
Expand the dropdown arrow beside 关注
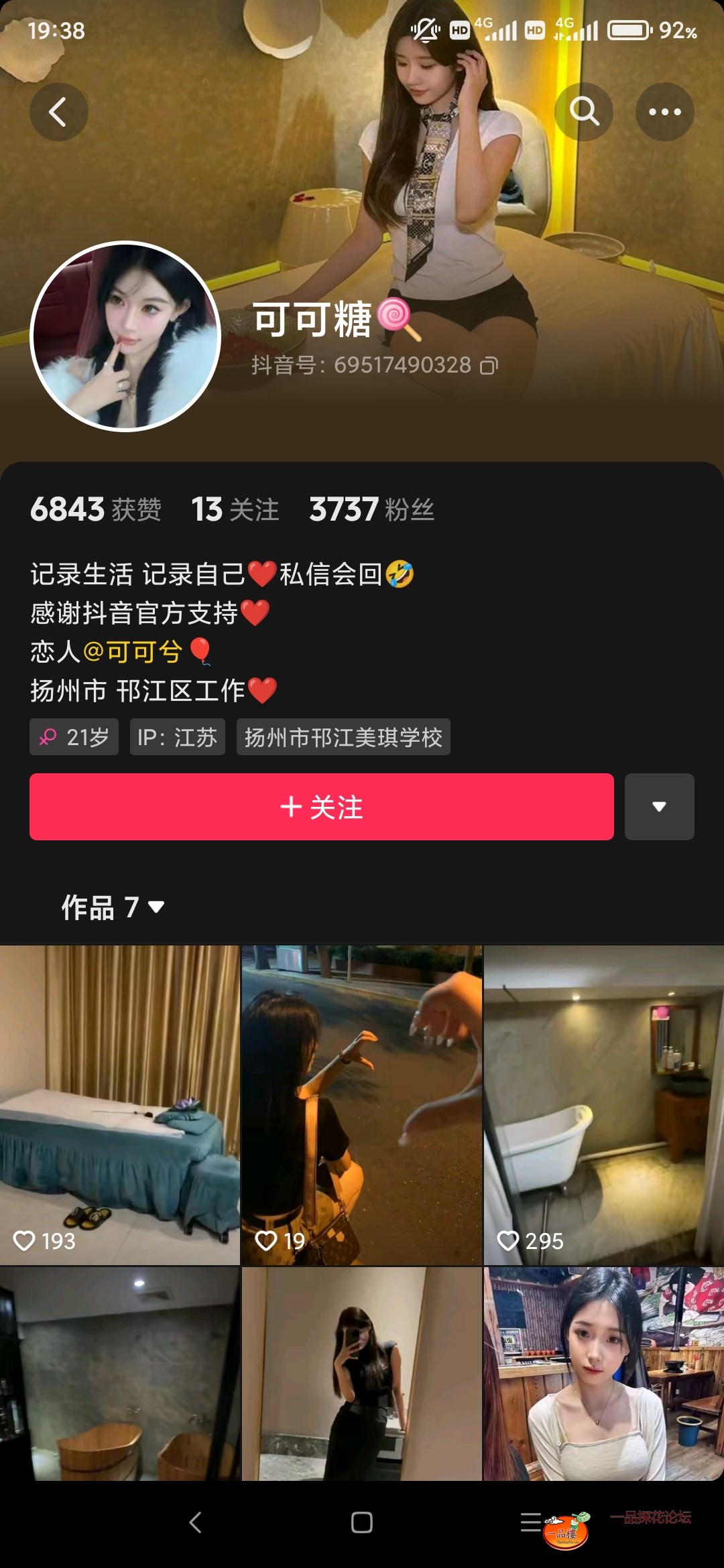659,807
